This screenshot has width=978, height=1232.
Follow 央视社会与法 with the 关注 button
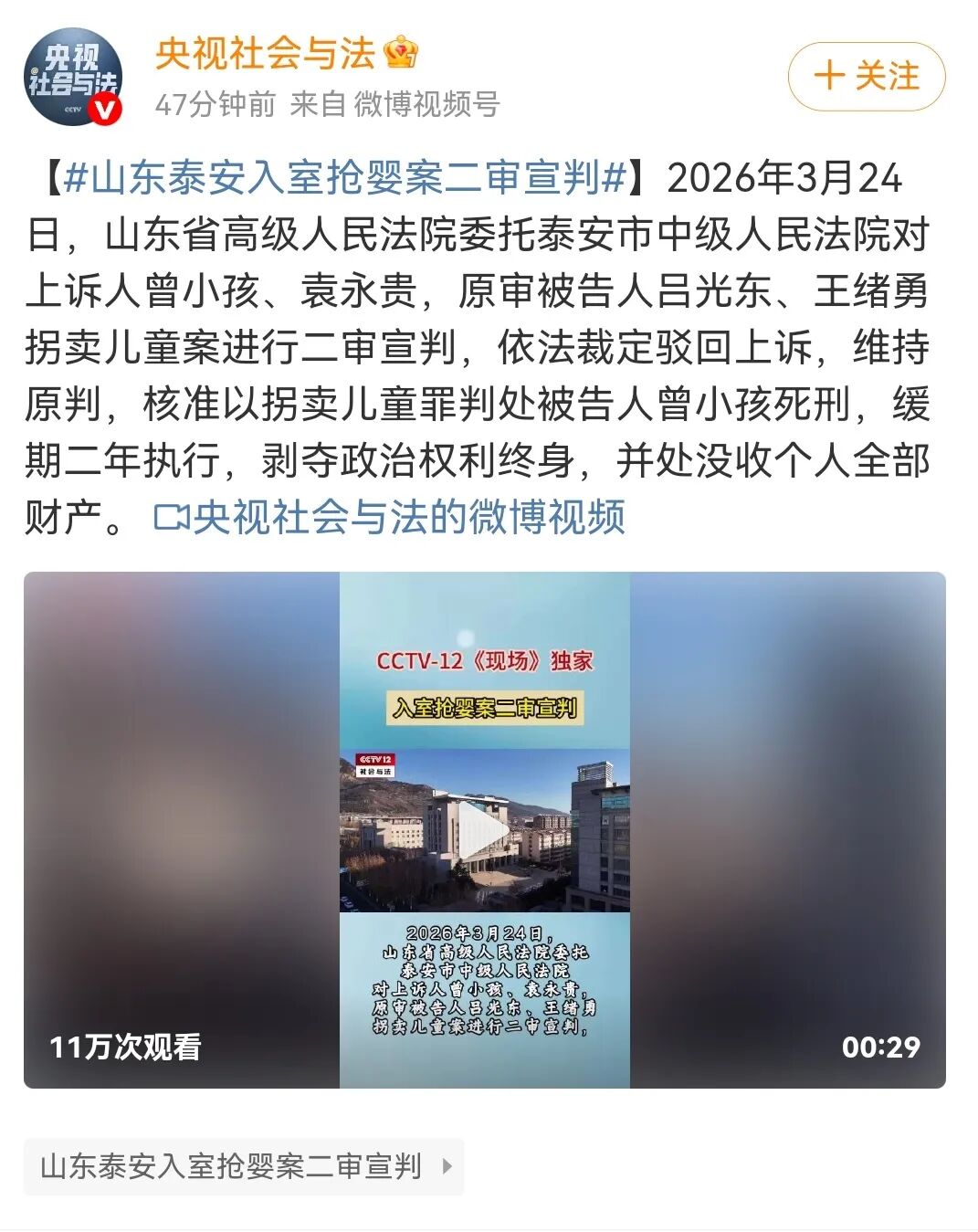coord(866,76)
